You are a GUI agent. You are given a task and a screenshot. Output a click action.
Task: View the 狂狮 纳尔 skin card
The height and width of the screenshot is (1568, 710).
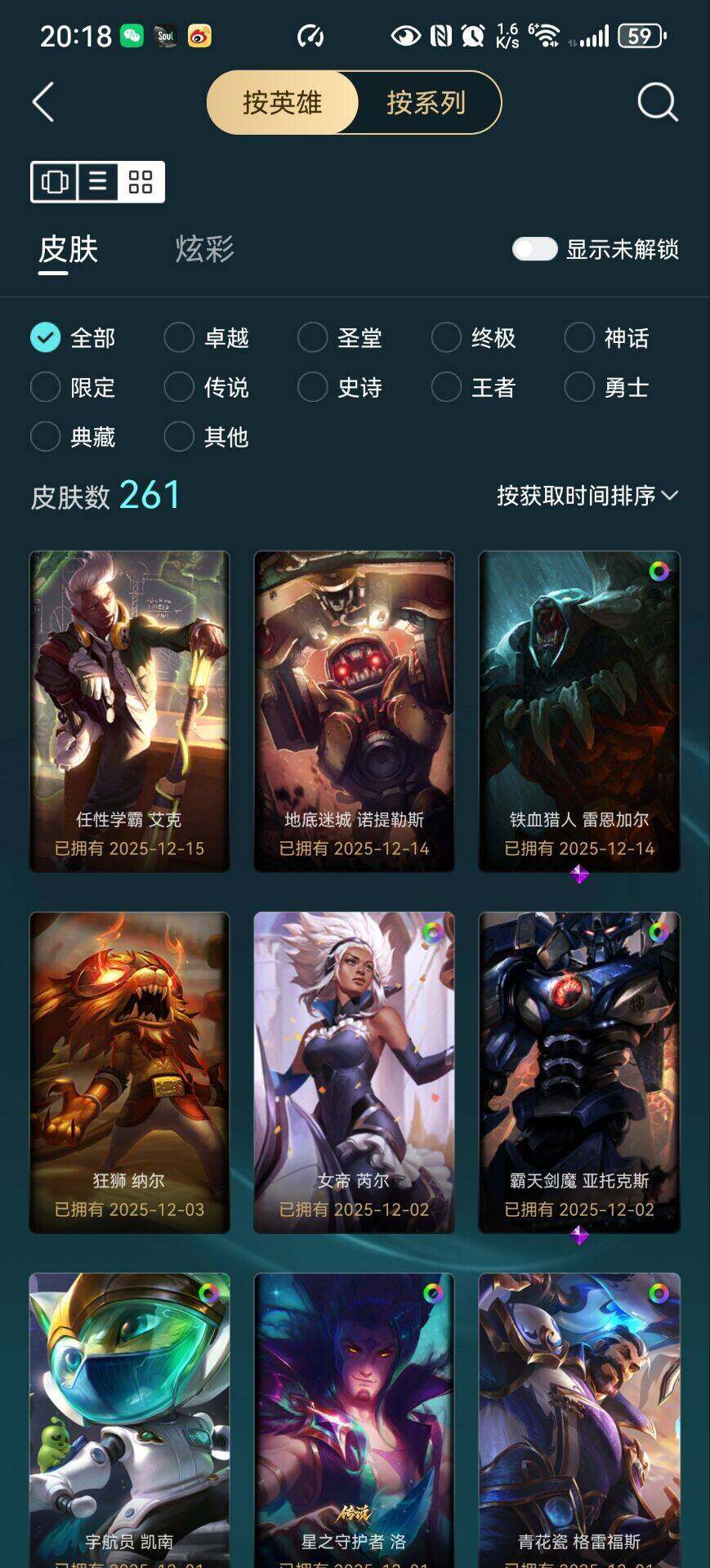pyautogui.click(x=129, y=1071)
